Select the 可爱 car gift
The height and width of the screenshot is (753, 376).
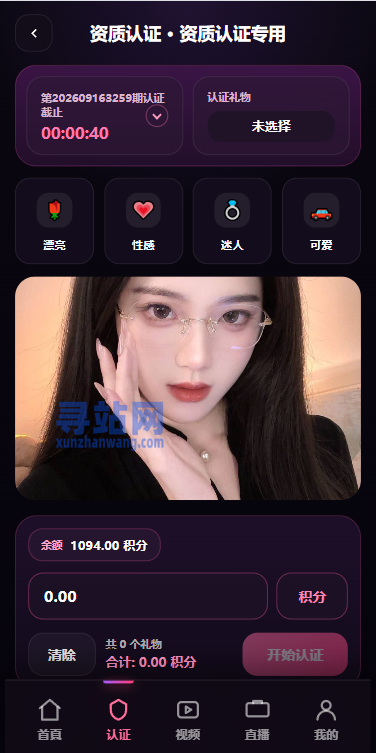click(x=321, y=221)
